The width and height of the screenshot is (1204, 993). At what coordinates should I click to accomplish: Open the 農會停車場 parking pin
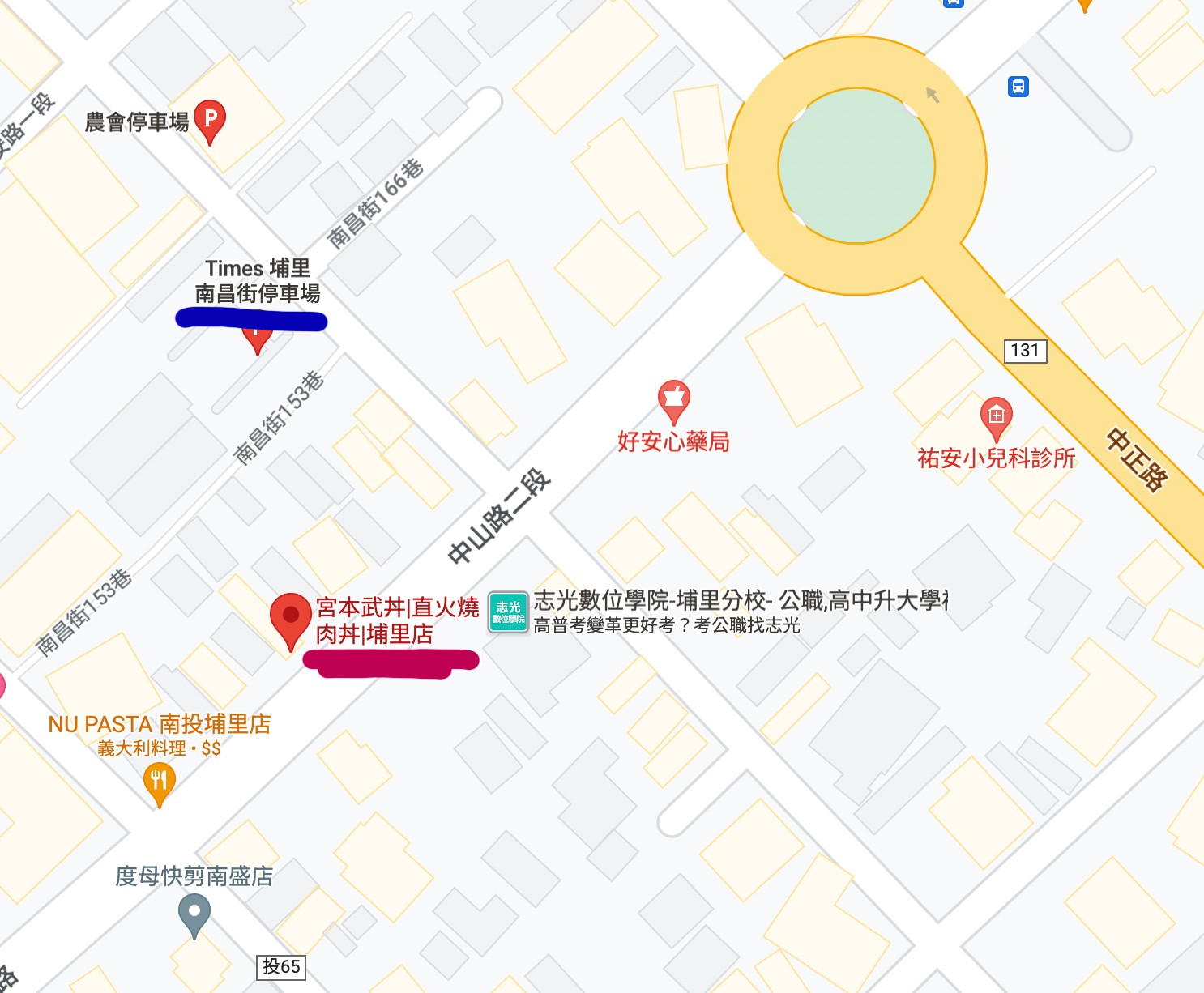tap(210, 120)
